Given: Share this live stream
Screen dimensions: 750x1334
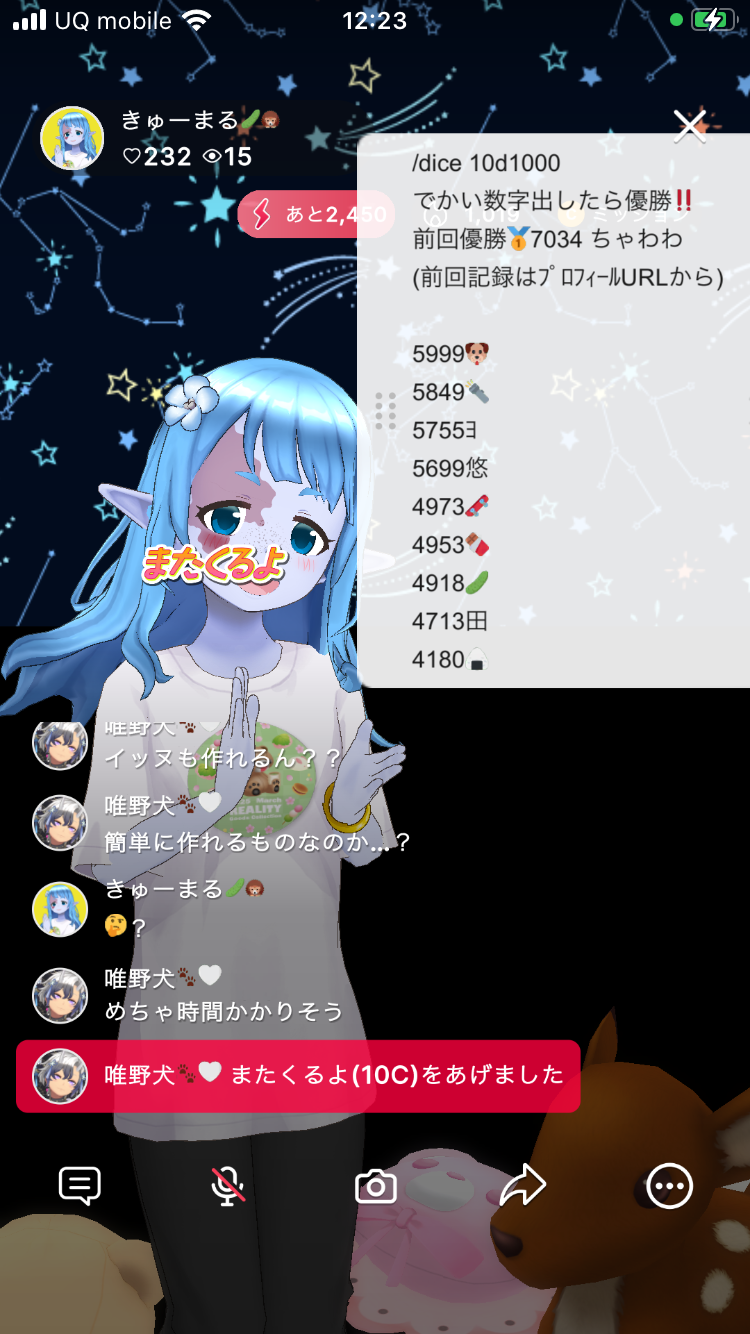Looking at the screenshot, I should click(522, 1186).
